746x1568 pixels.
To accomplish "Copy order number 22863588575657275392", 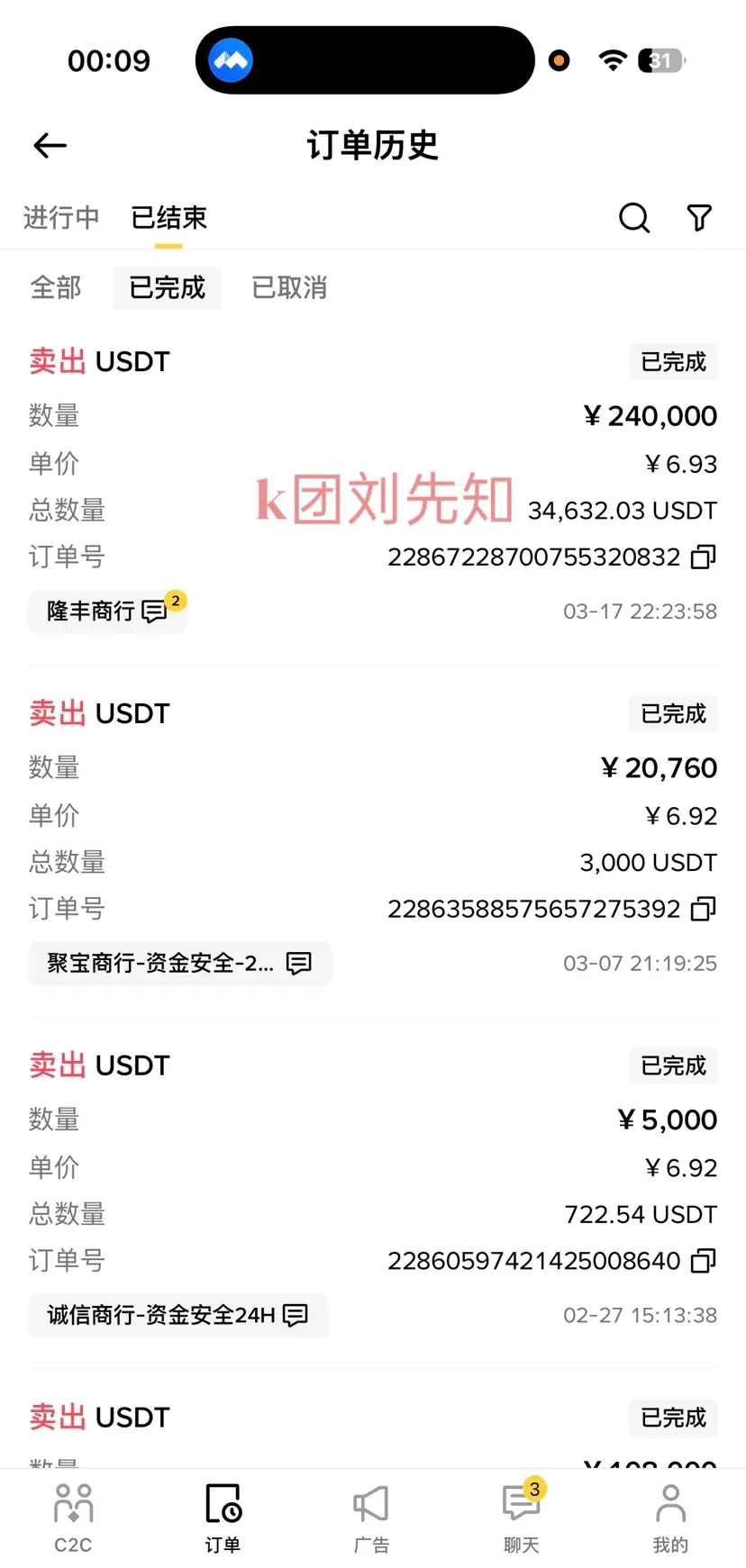I will pos(703,910).
